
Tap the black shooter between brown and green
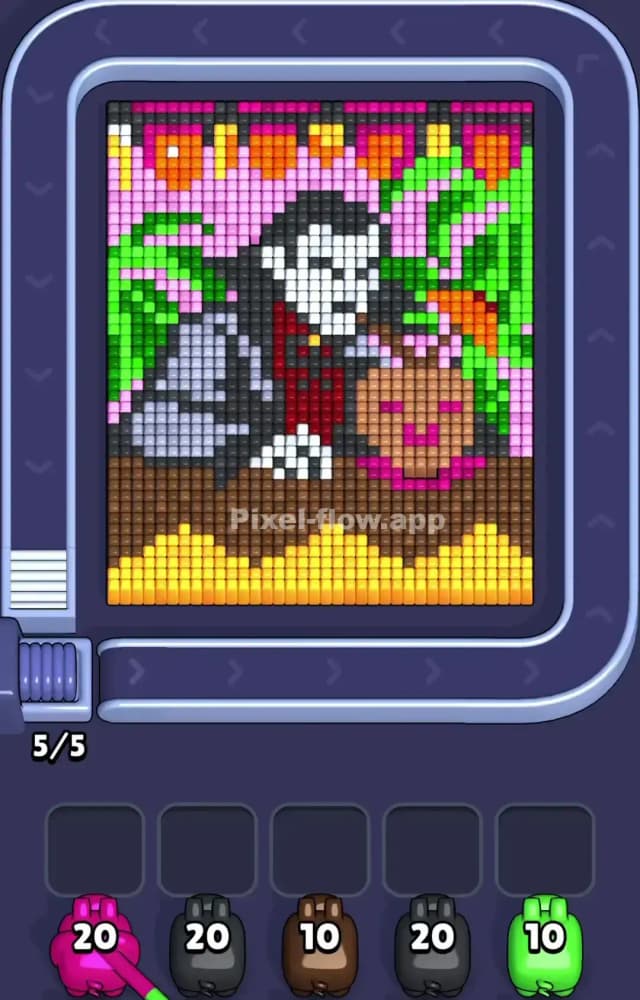pyautogui.click(x=432, y=938)
